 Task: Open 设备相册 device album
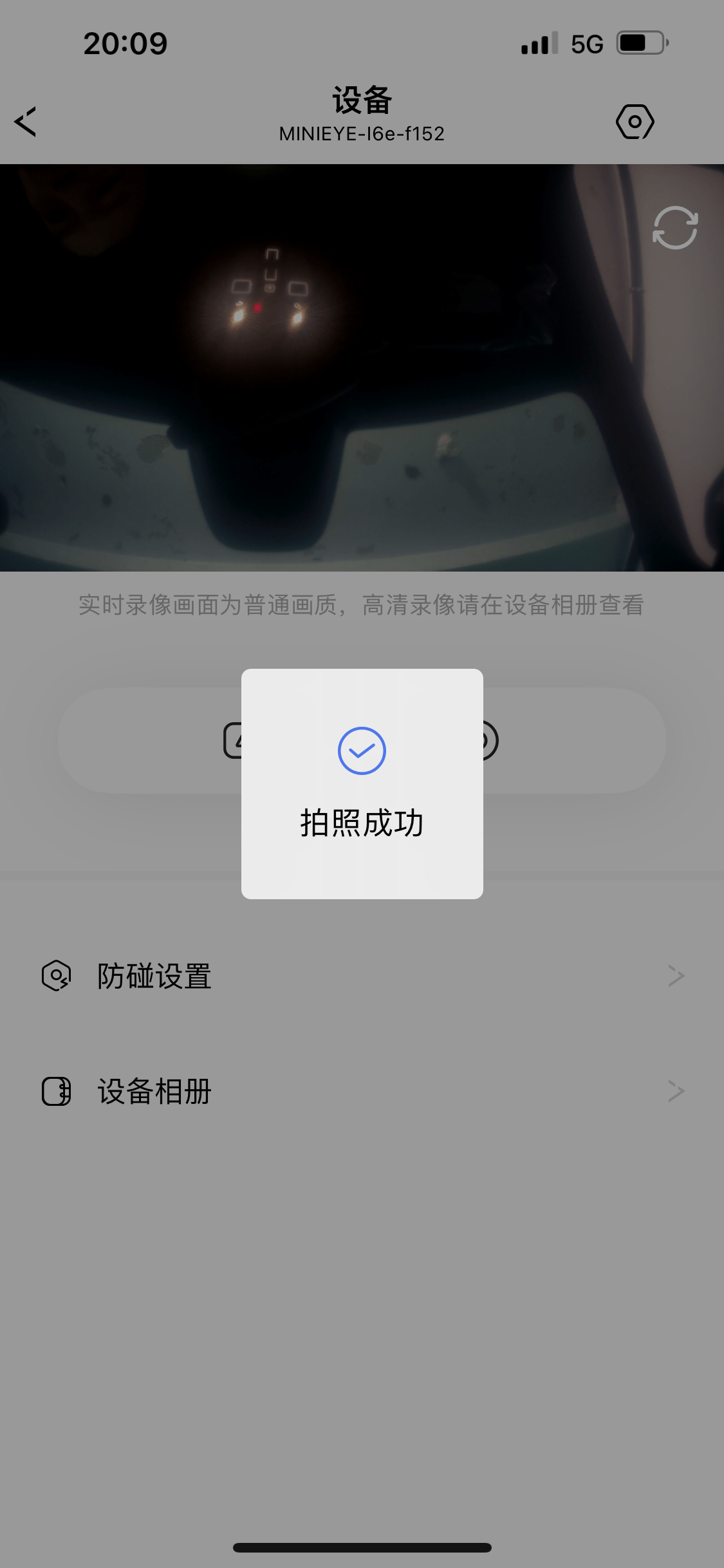coord(362,1091)
